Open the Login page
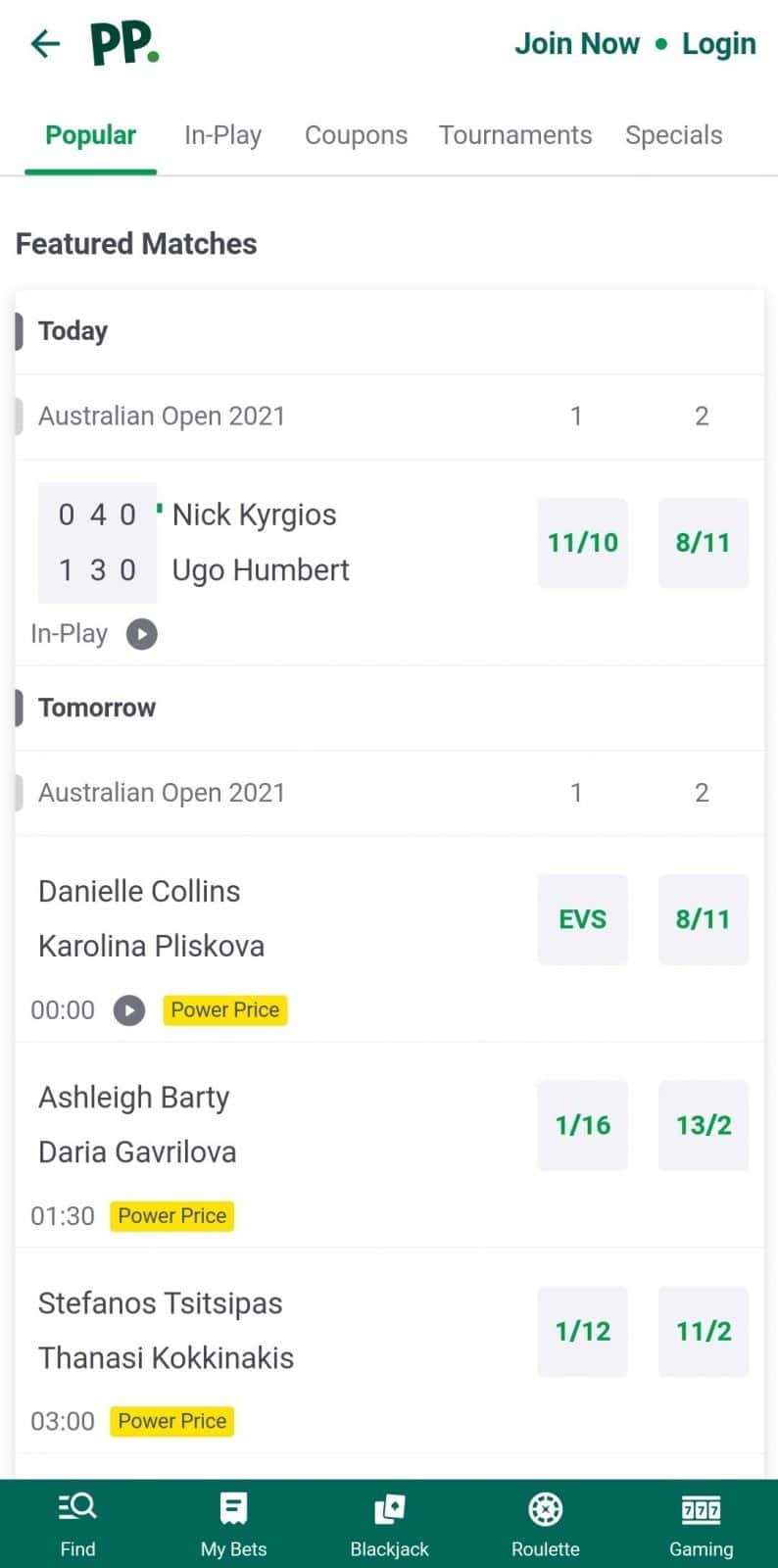 click(x=719, y=44)
